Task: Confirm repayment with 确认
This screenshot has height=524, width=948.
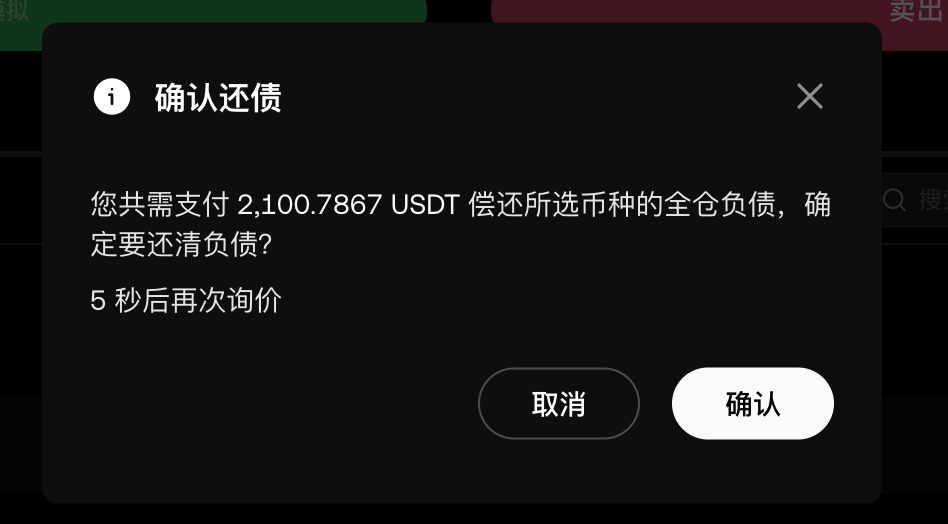Action: click(x=752, y=404)
